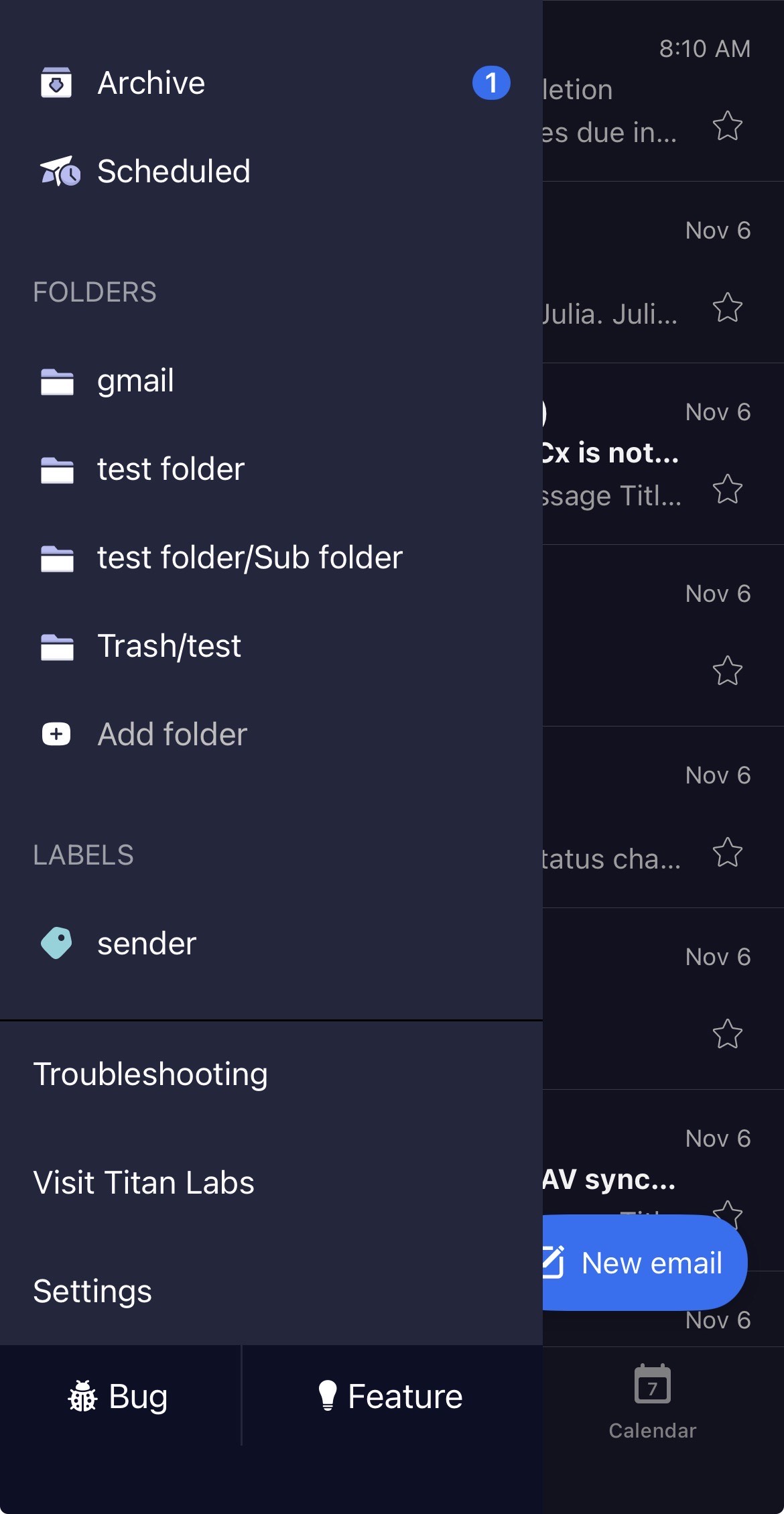Viewport: 784px width, 1514px height.
Task: Star the email from Nov 6 about Cx
Action: [728, 489]
